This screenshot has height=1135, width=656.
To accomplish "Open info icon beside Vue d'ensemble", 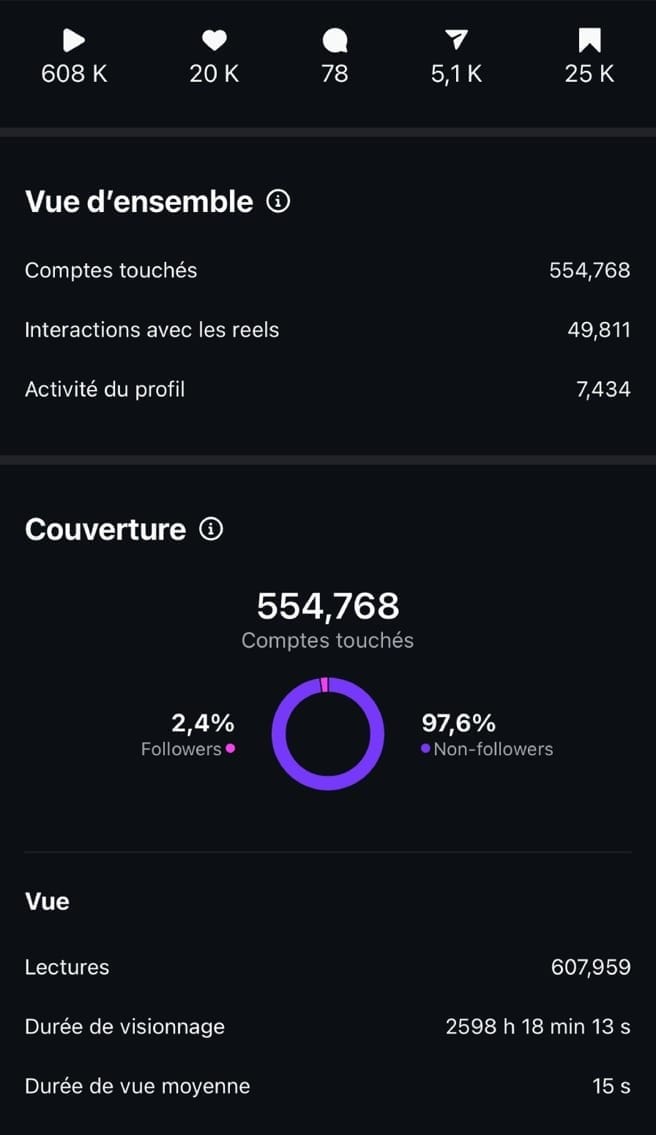I will (x=278, y=202).
